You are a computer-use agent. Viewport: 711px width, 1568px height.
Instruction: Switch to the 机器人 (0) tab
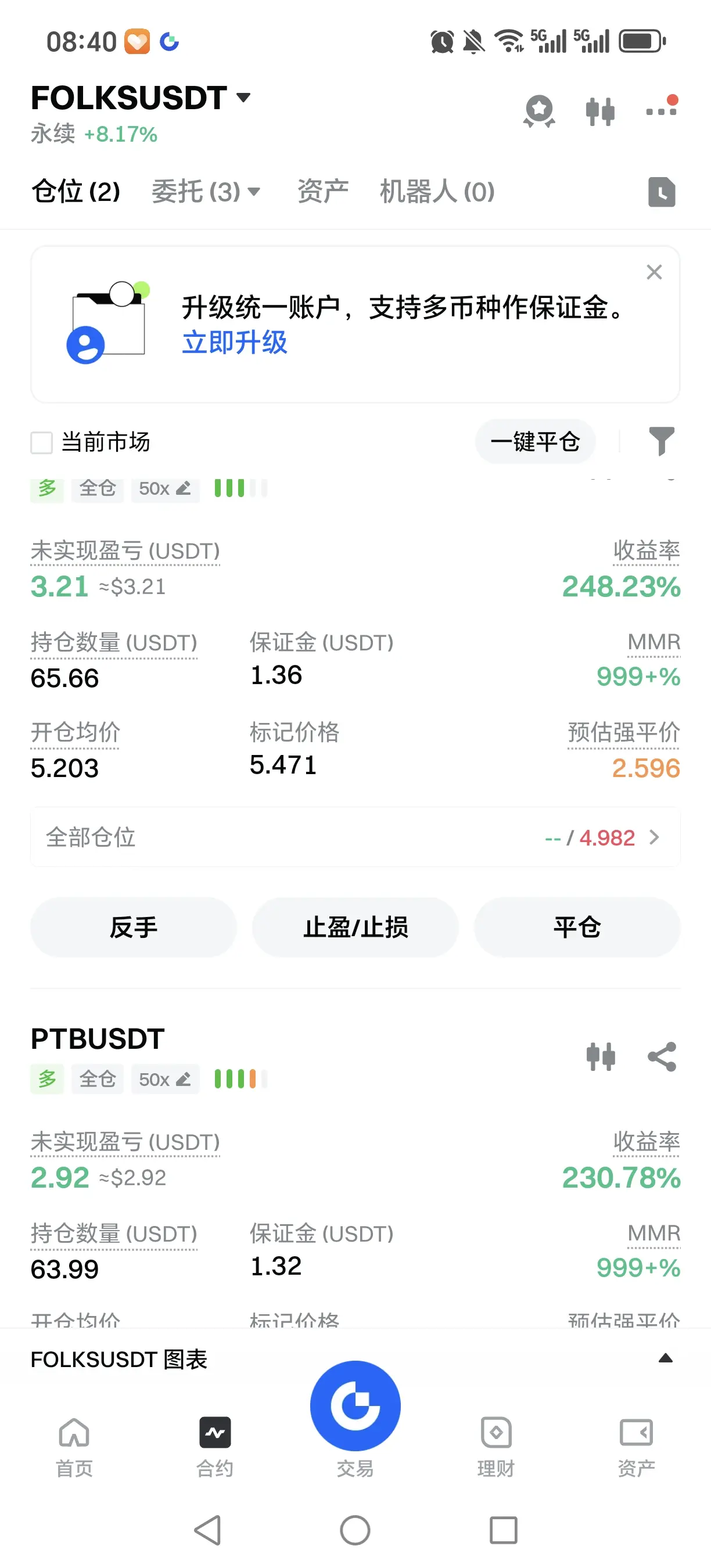pyautogui.click(x=436, y=192)
